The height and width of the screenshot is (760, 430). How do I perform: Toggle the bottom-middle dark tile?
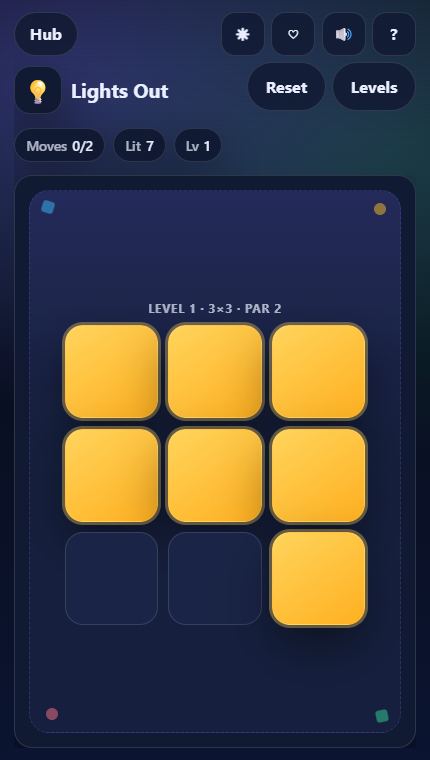tap(215, 578)
